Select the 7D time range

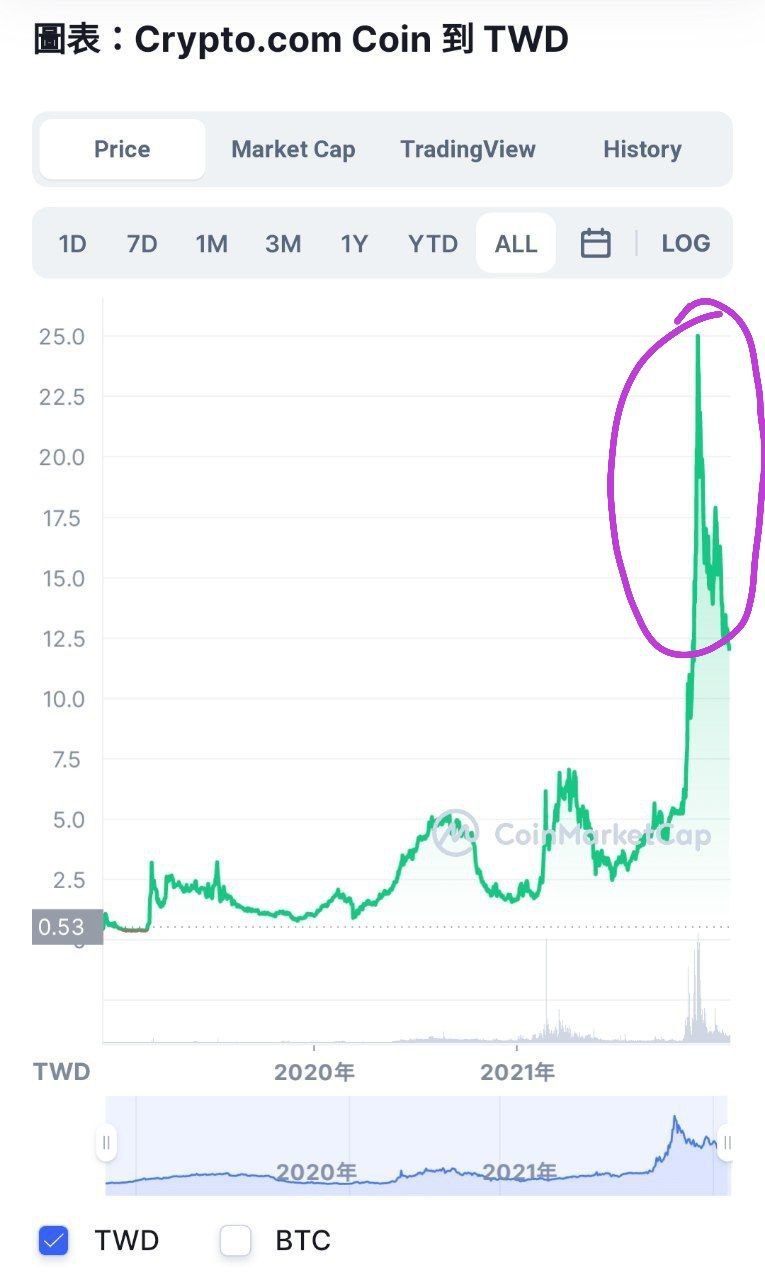pos(142,244)
